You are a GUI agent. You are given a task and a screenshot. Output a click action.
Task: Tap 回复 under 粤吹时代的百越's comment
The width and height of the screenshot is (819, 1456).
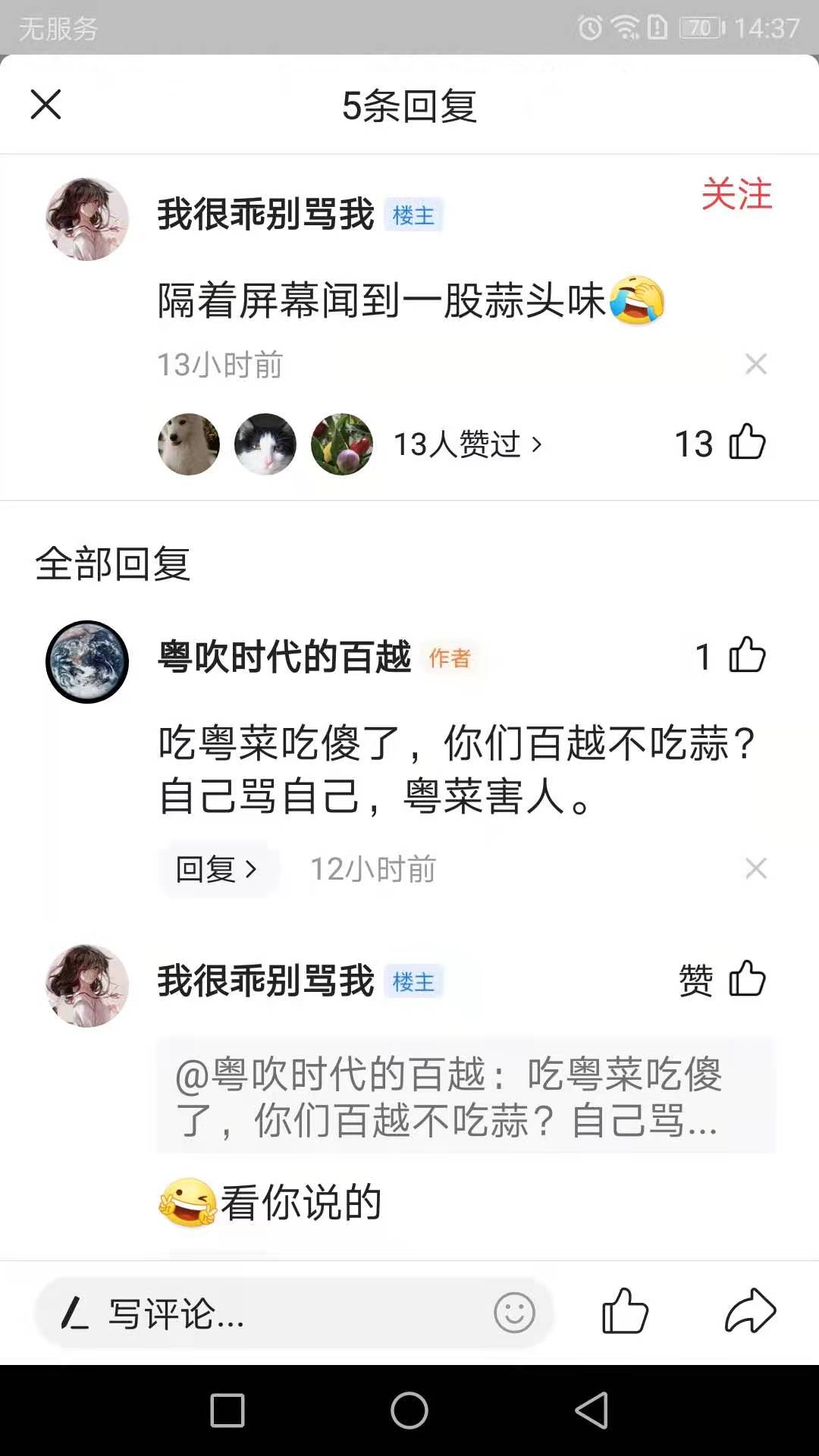pyautogui.click(x=216, y=869)
